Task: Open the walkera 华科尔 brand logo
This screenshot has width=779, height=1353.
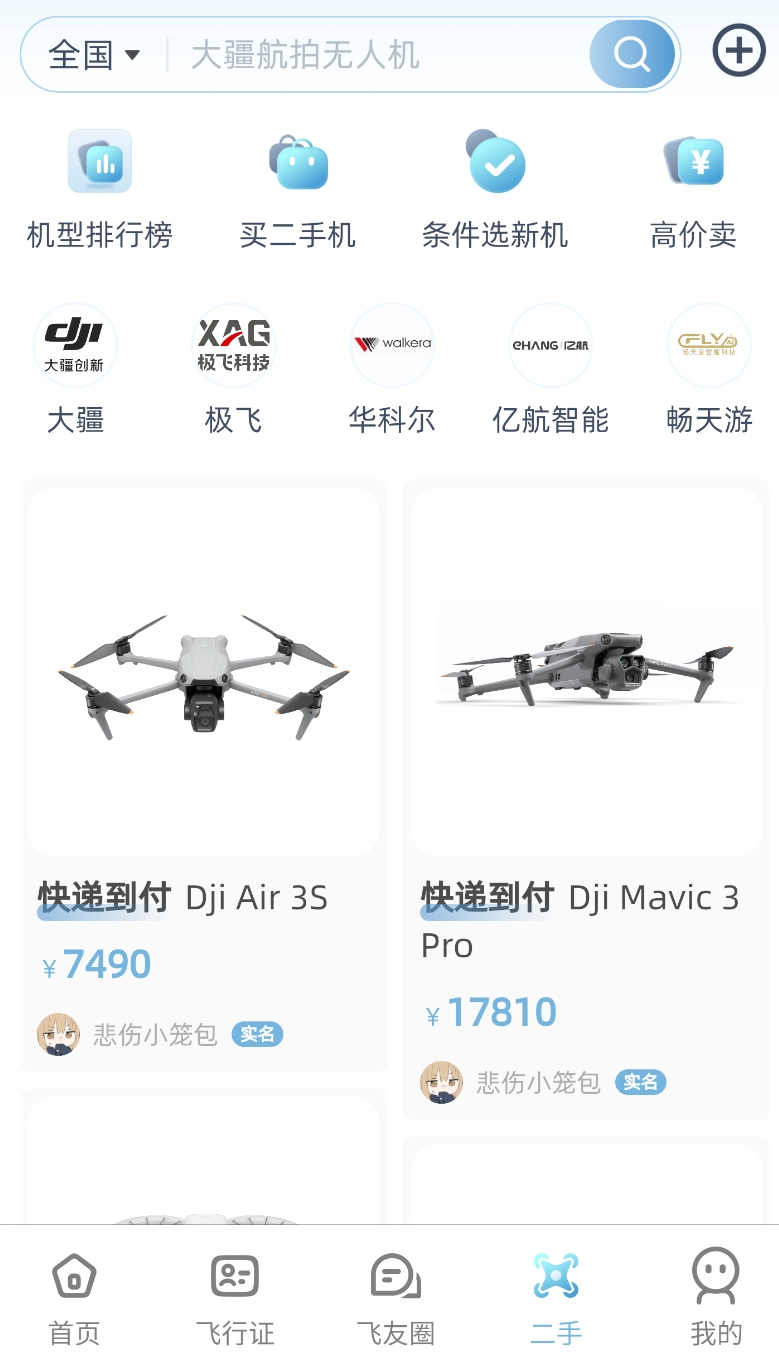Action: point(391,345)
